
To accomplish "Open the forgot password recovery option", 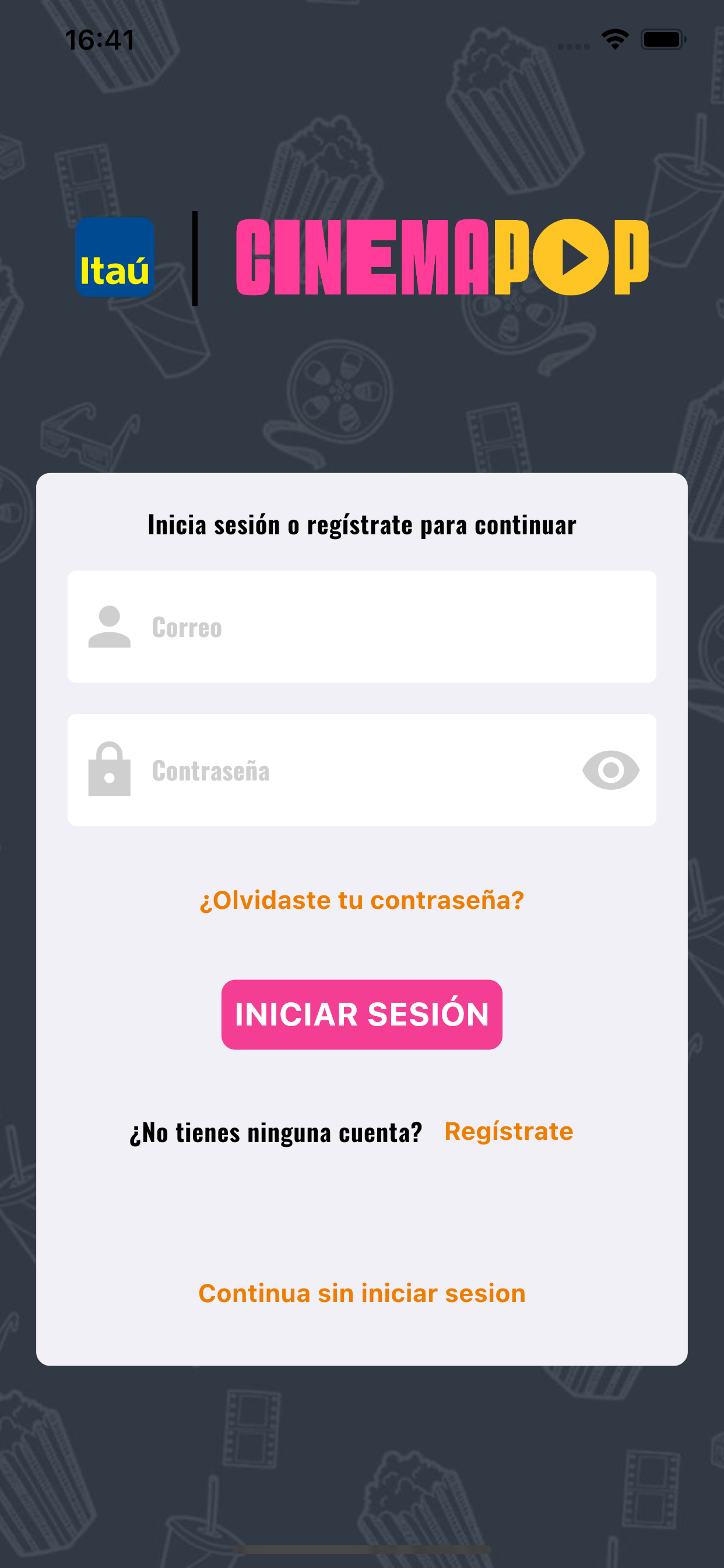I will [x=362, y=900].
